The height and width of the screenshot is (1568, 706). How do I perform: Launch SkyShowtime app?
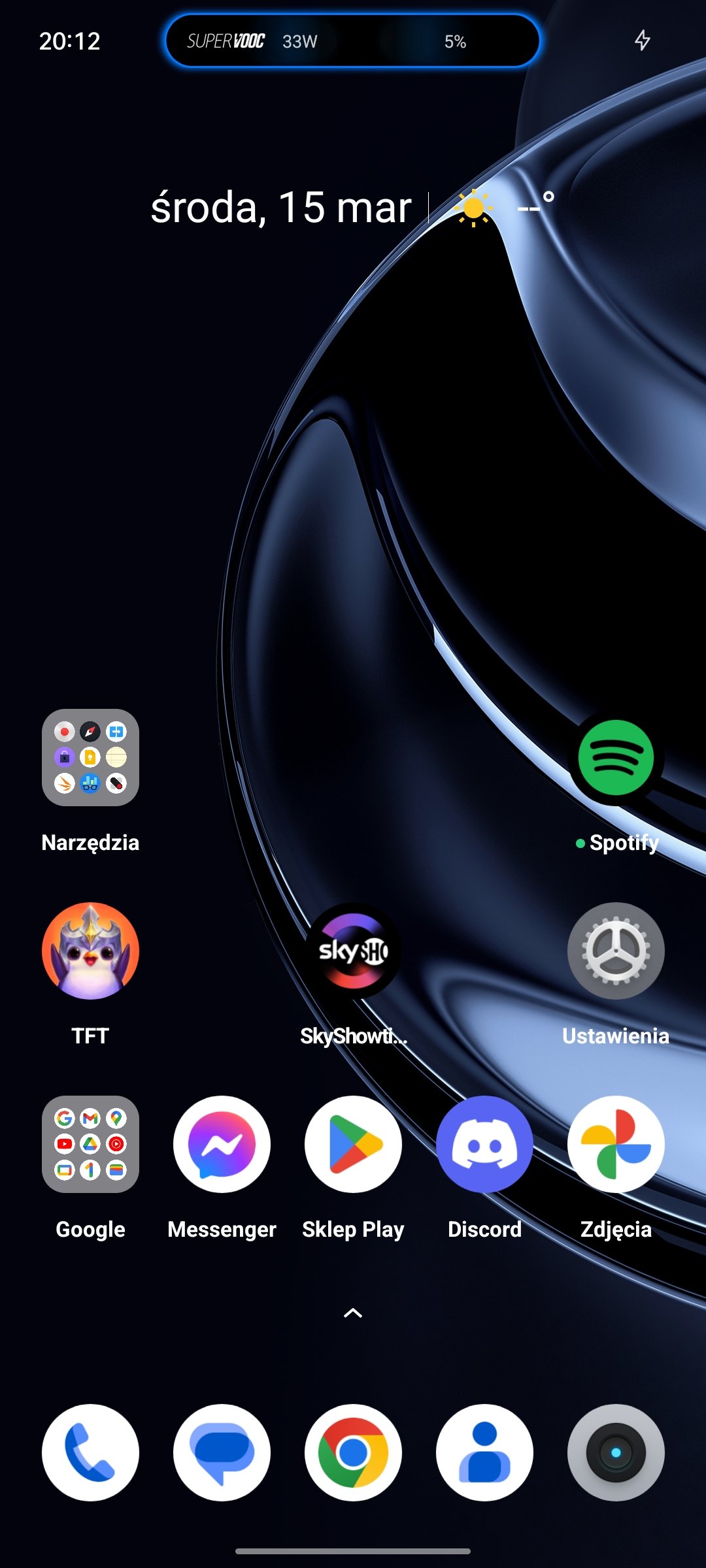353,951
